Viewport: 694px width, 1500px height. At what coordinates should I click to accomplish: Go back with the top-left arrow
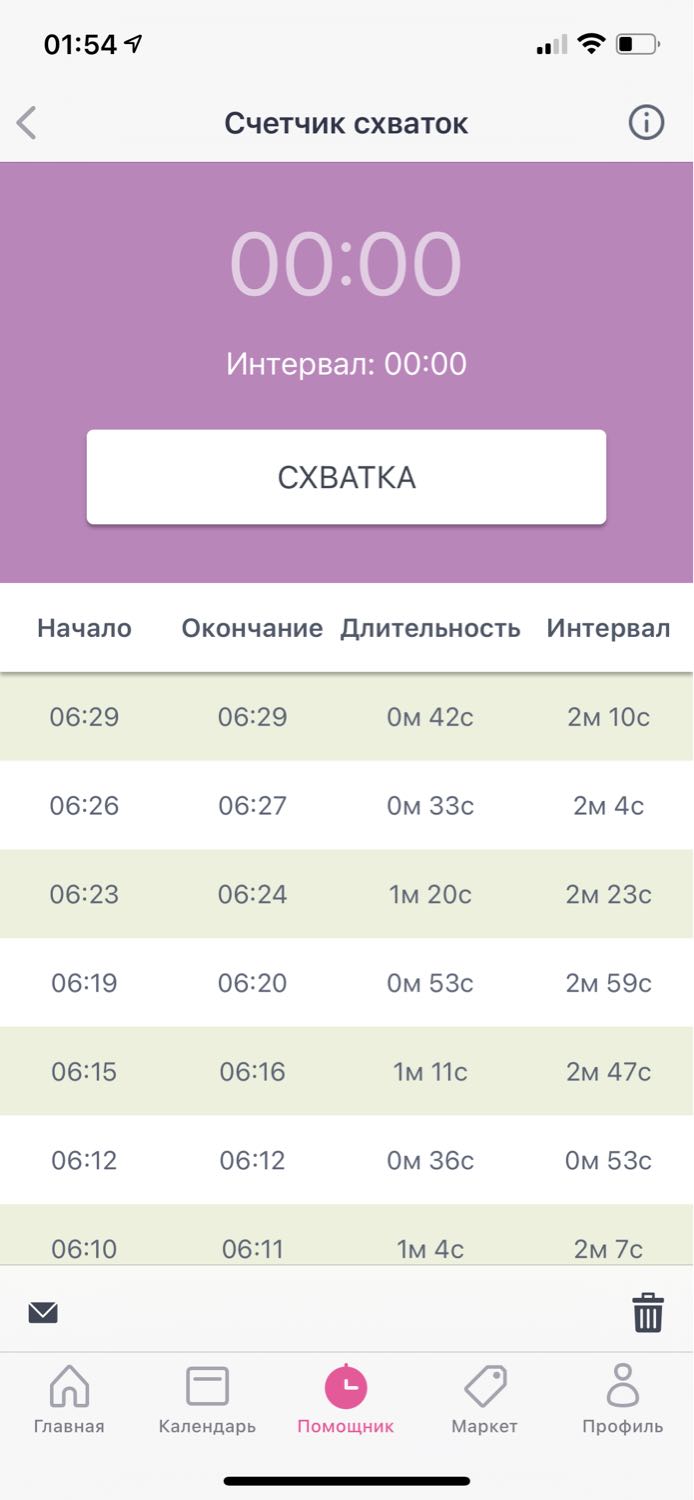point(27,124)
